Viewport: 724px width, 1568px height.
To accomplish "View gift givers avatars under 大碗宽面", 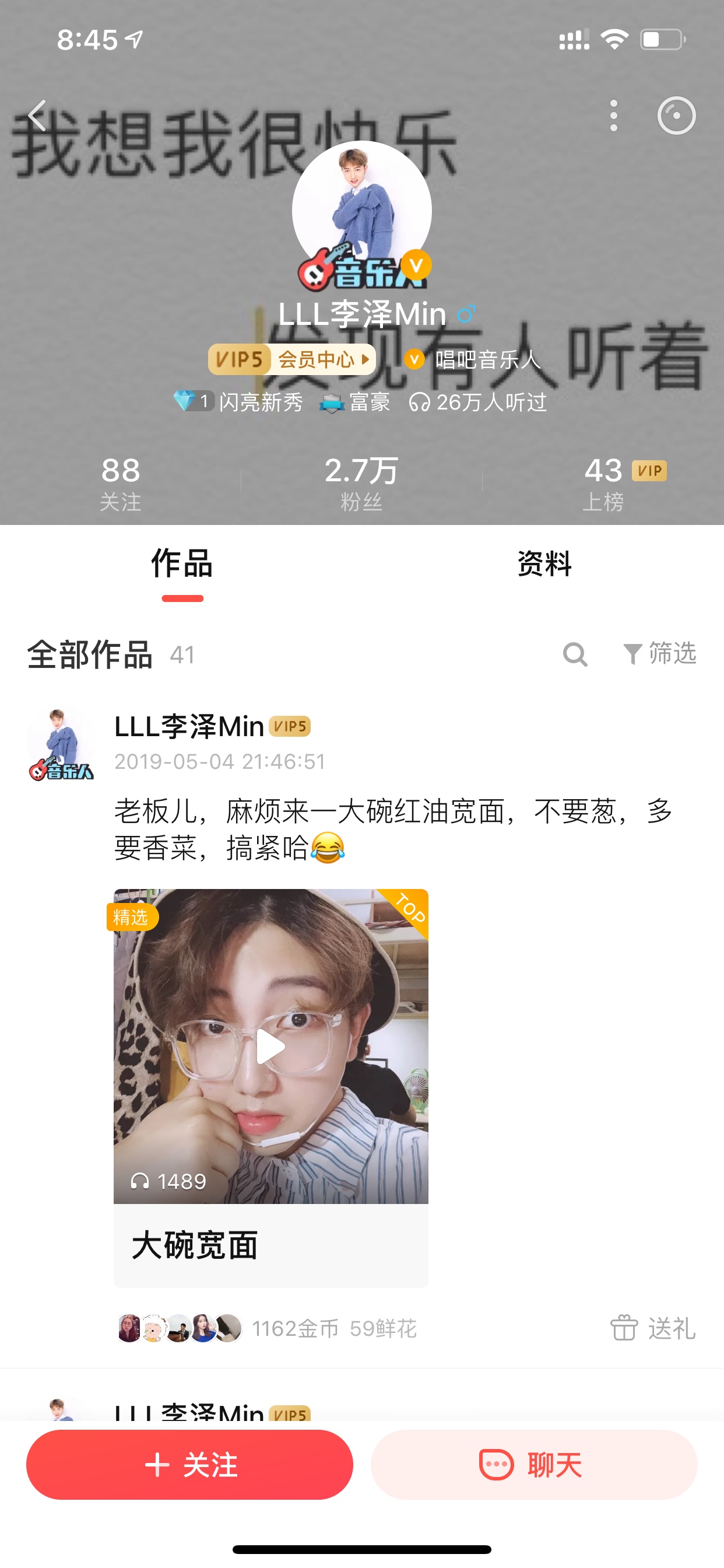I will click(179, 1328).
